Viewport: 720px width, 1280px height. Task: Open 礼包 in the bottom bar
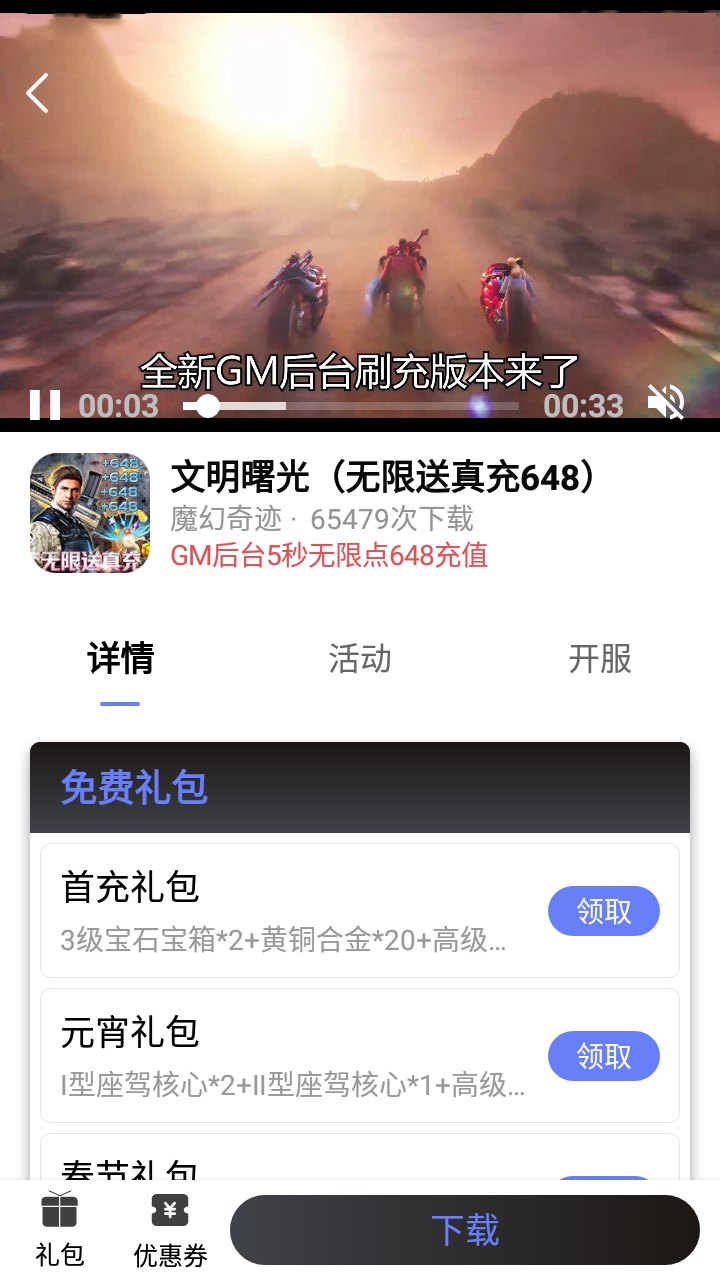point(60,1230)
